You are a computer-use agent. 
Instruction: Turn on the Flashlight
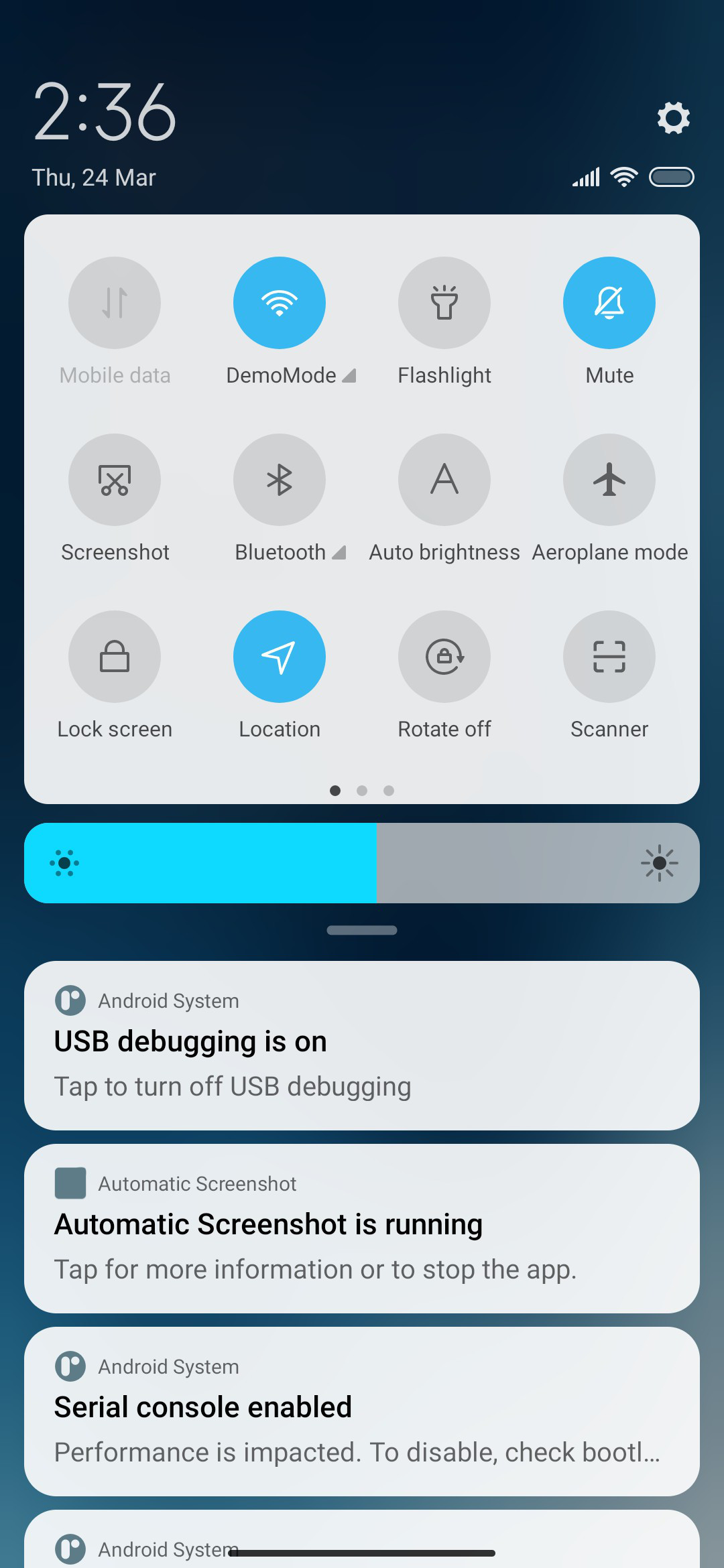click(444, 303)
